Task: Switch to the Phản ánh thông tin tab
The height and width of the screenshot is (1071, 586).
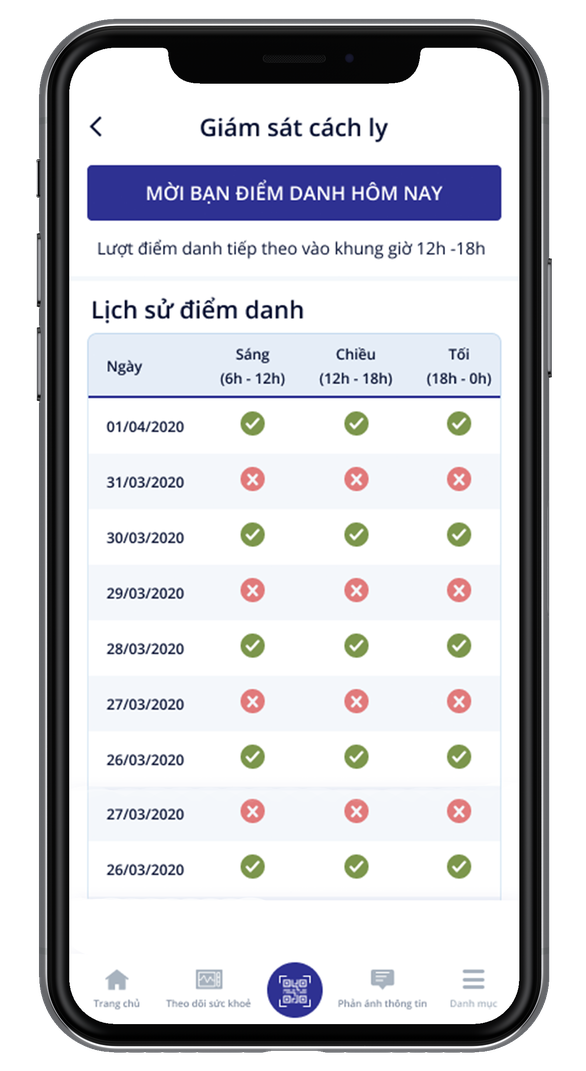Action: (382, 988)
